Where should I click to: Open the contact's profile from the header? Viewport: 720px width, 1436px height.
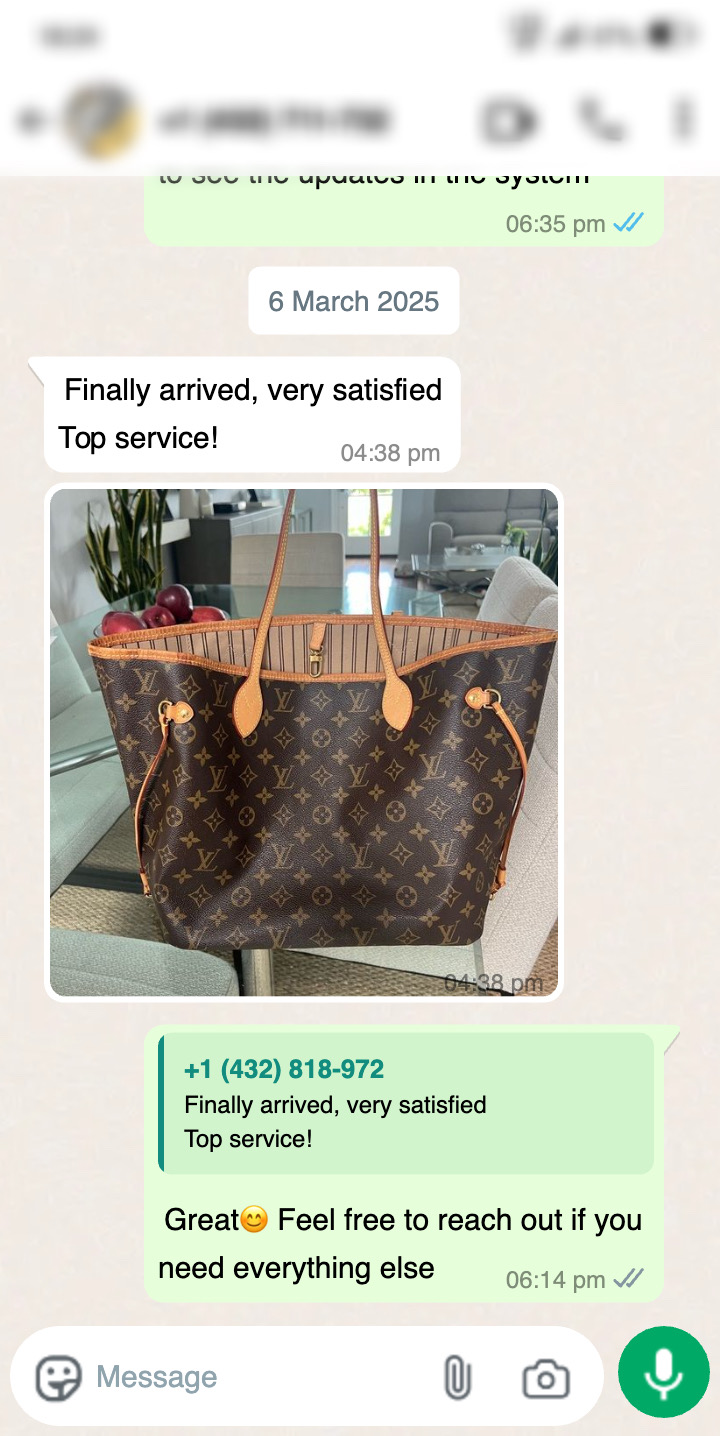pyautogui.click(x=270, y=121)
